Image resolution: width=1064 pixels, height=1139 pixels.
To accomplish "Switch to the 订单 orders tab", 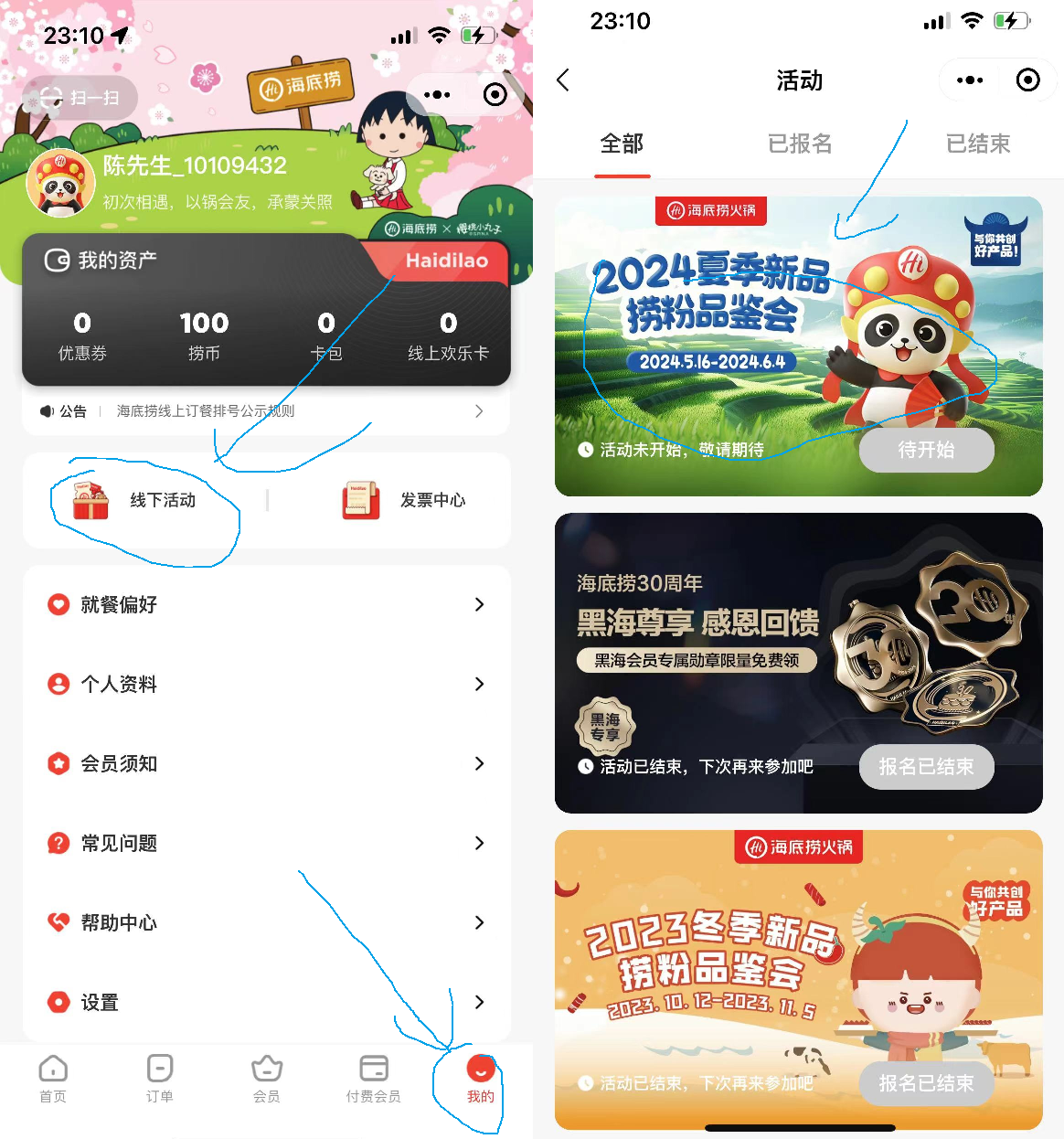I will coord(160,1079).
